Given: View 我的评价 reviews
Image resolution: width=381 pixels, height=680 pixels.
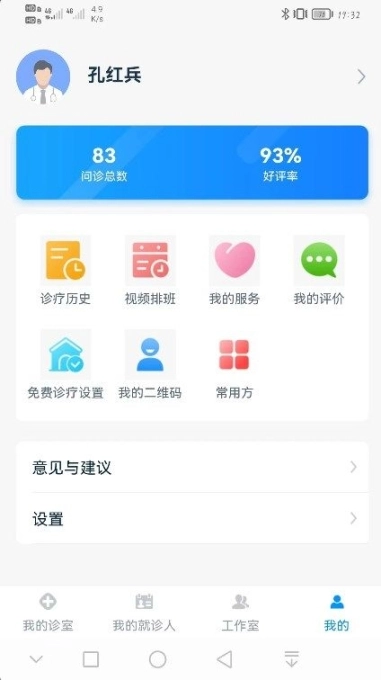Looking at the screenshot, I should coord(319,270).
